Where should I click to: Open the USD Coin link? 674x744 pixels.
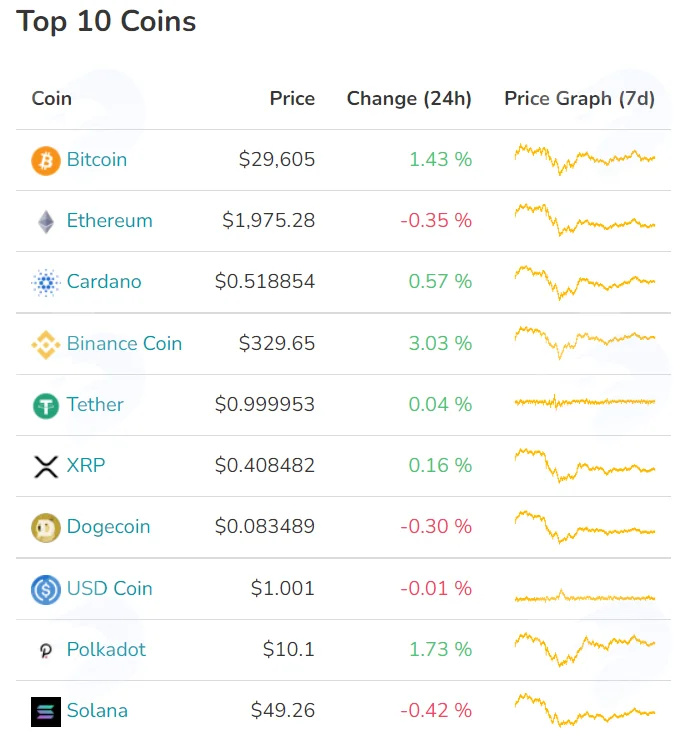[x=110, y=588]
